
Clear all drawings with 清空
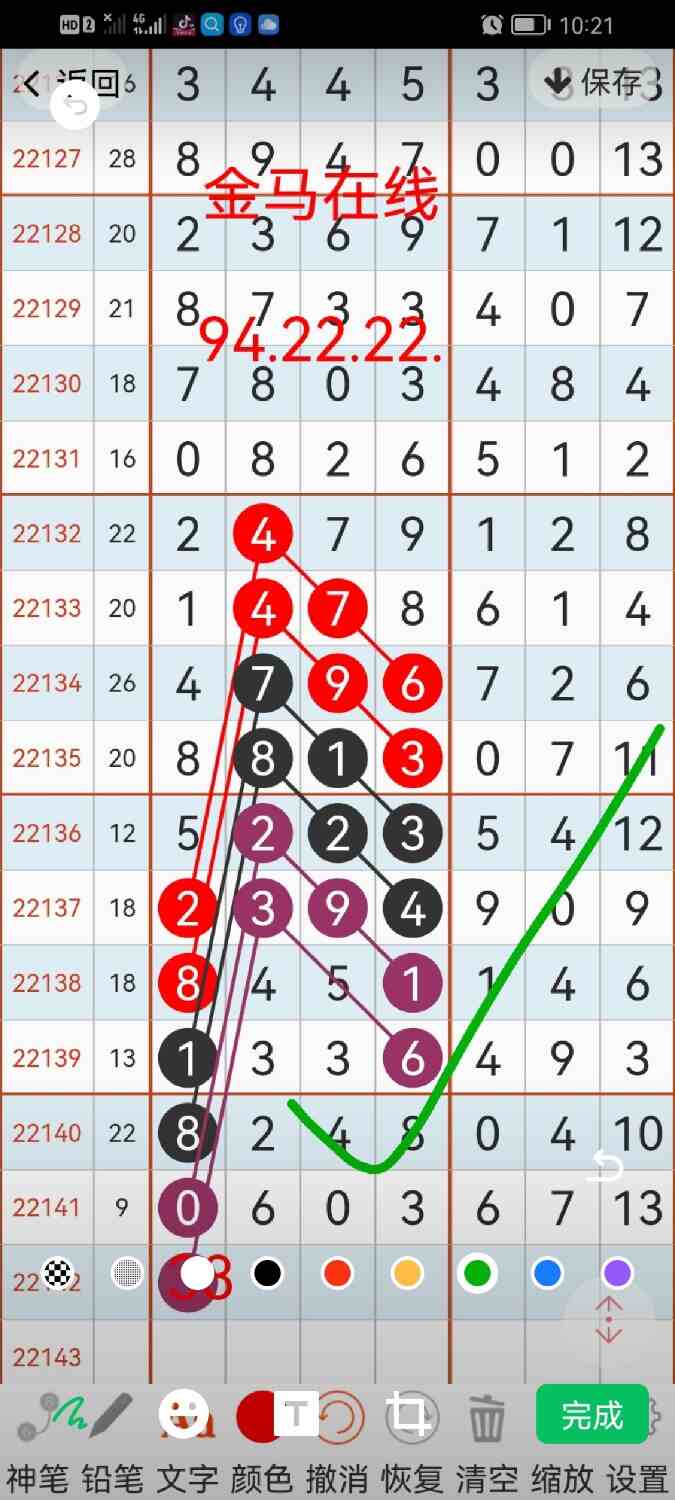click(x=486, y=1477)
